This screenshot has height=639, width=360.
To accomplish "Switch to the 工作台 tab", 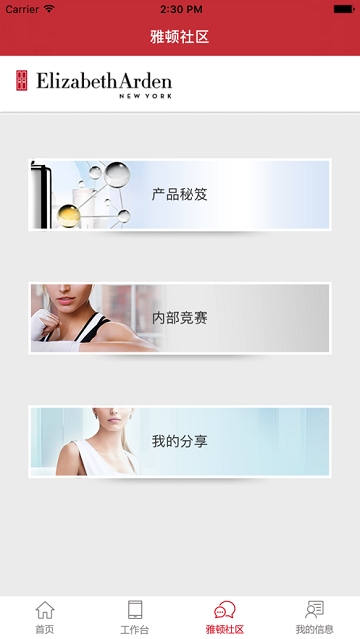I will pos(135,617).
